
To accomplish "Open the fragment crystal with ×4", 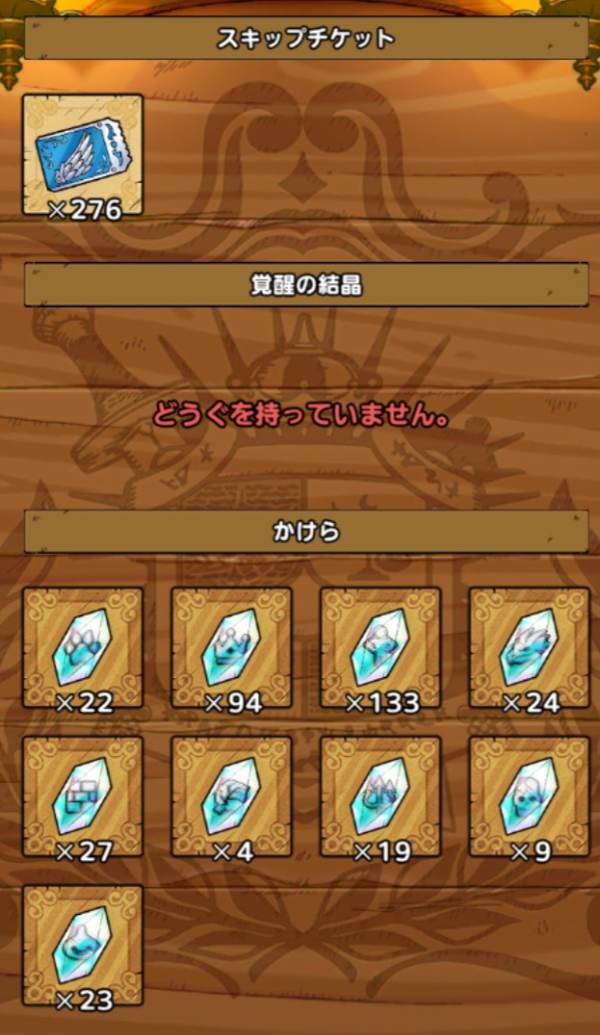I will click(x=231, y=797).
